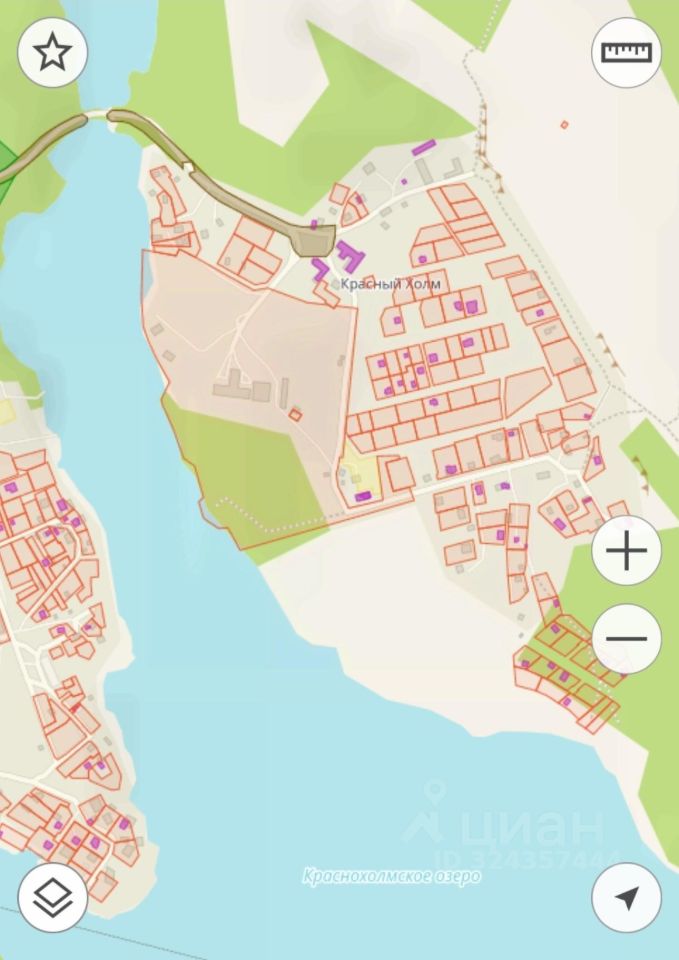
Task: Center map on my location
Action: click(627, 898)
